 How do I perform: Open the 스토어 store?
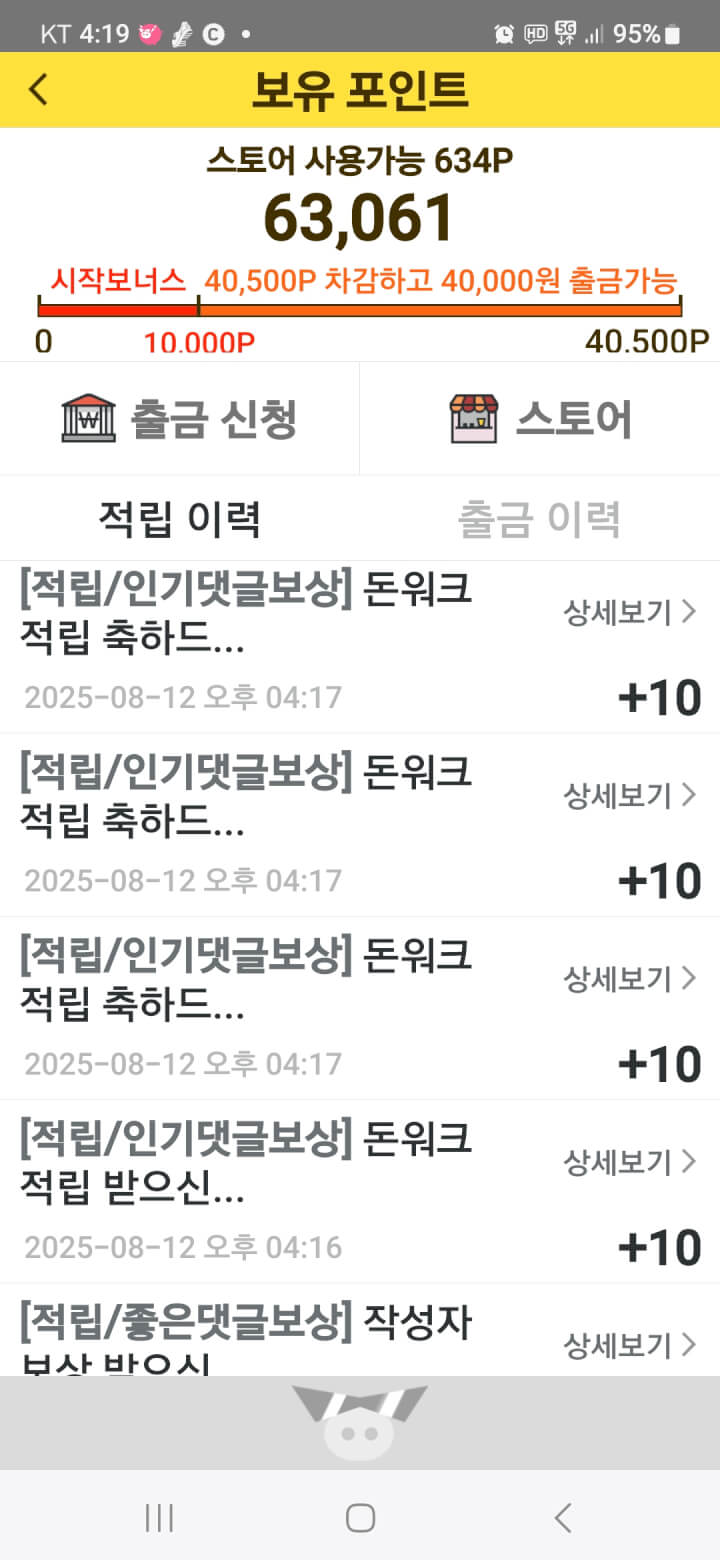(x=540, y=418)
